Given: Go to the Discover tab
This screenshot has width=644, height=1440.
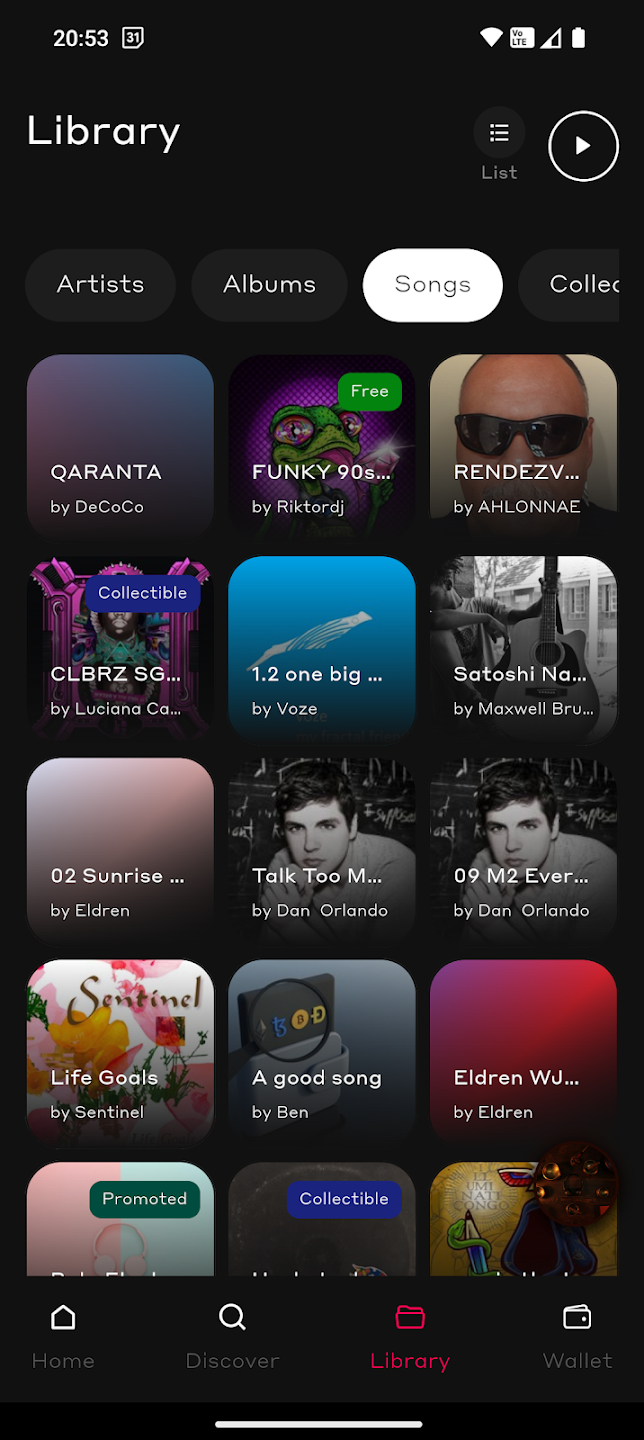Looking at the screenshot, I should tap(232, 1337).
